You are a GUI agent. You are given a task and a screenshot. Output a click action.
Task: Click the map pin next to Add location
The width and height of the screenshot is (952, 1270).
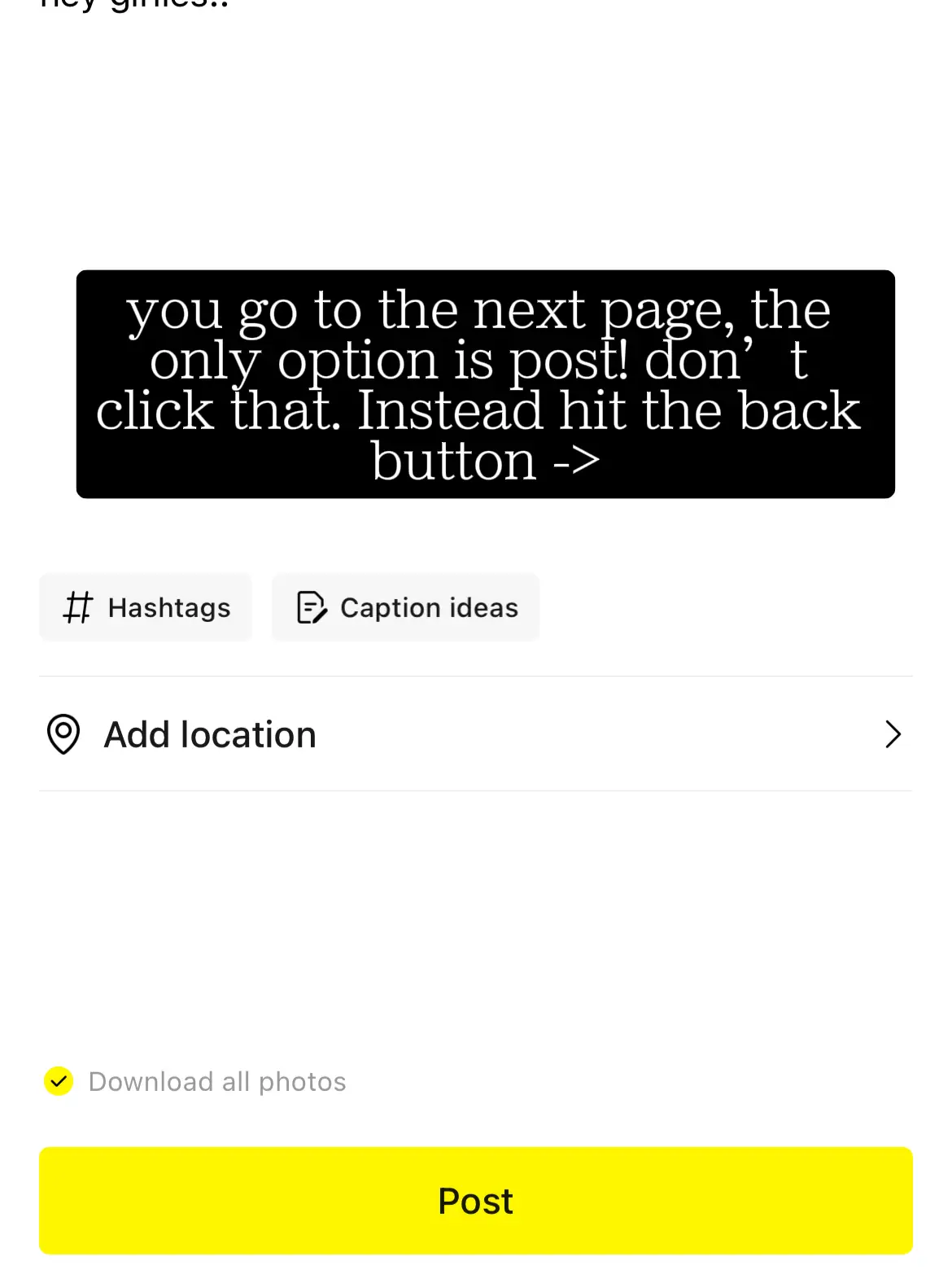coord(63,734)
